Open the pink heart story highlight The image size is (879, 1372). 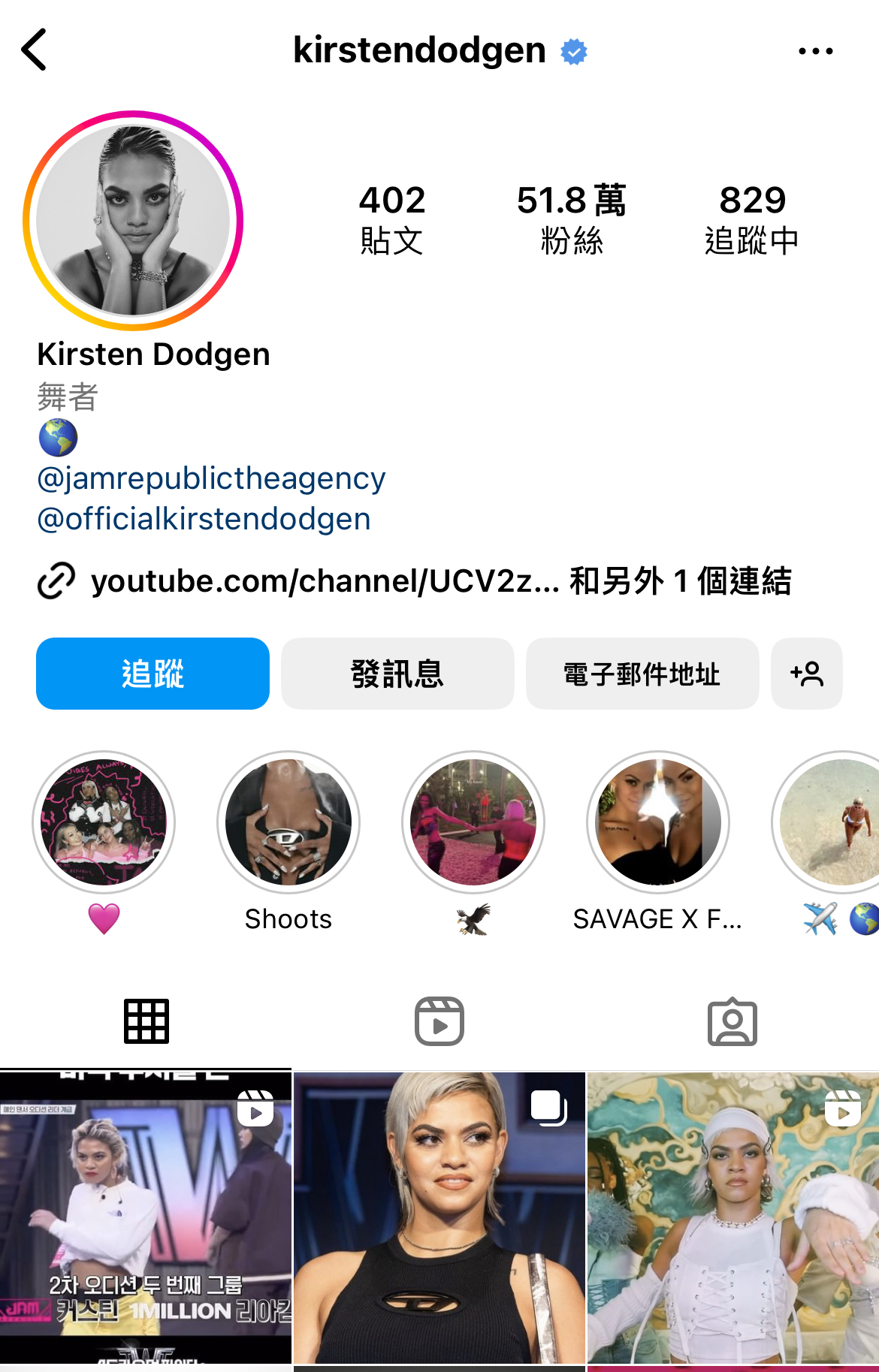(104, 822)
